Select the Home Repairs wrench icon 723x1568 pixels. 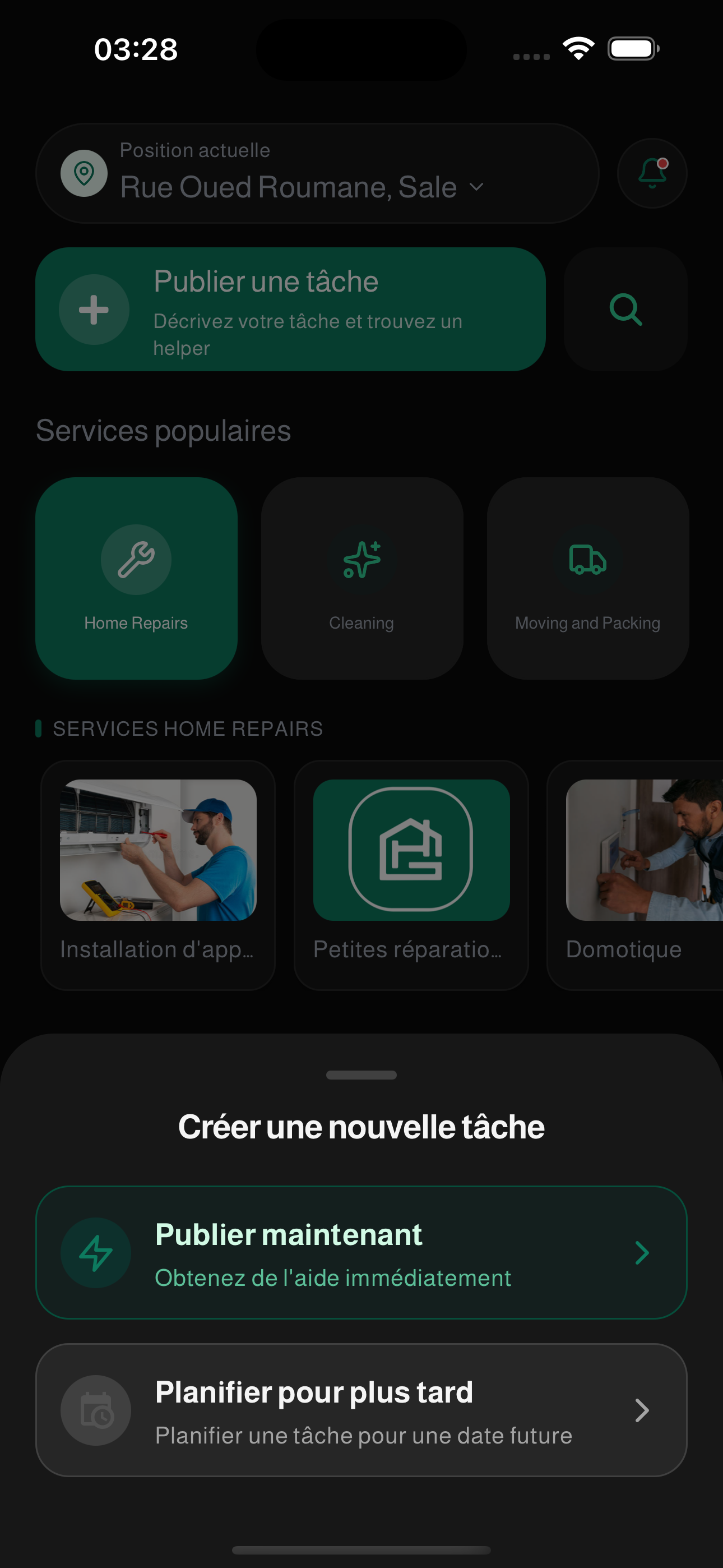pos(136,559)
